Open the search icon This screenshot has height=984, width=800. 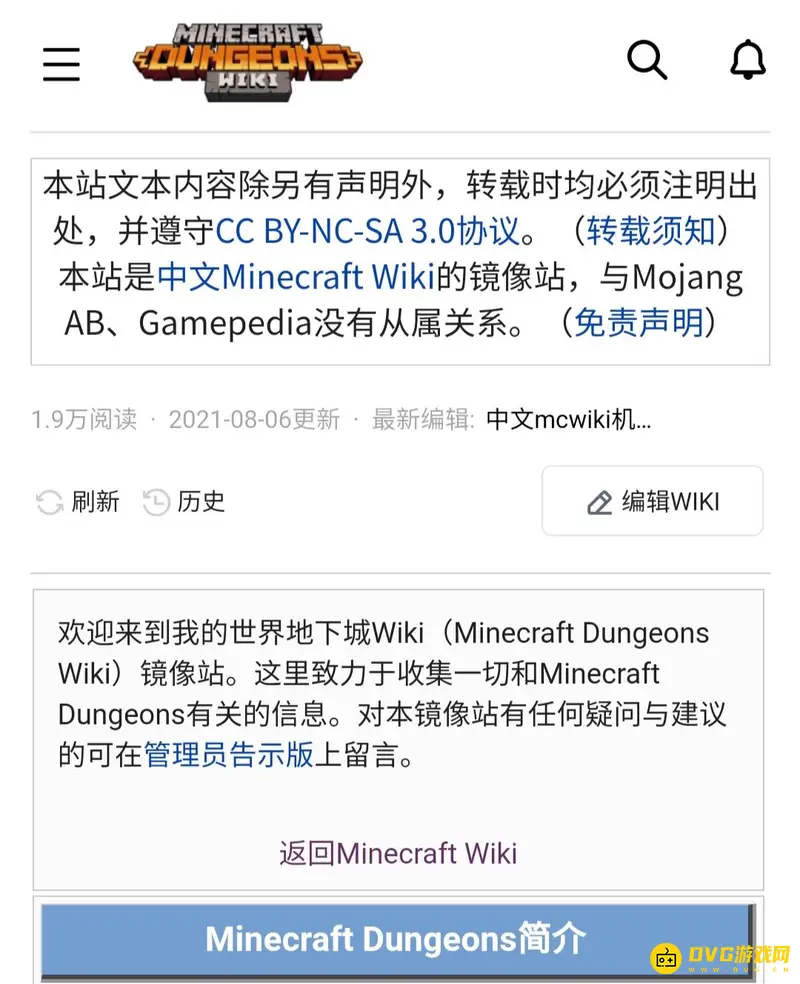(x=647, y=61)
